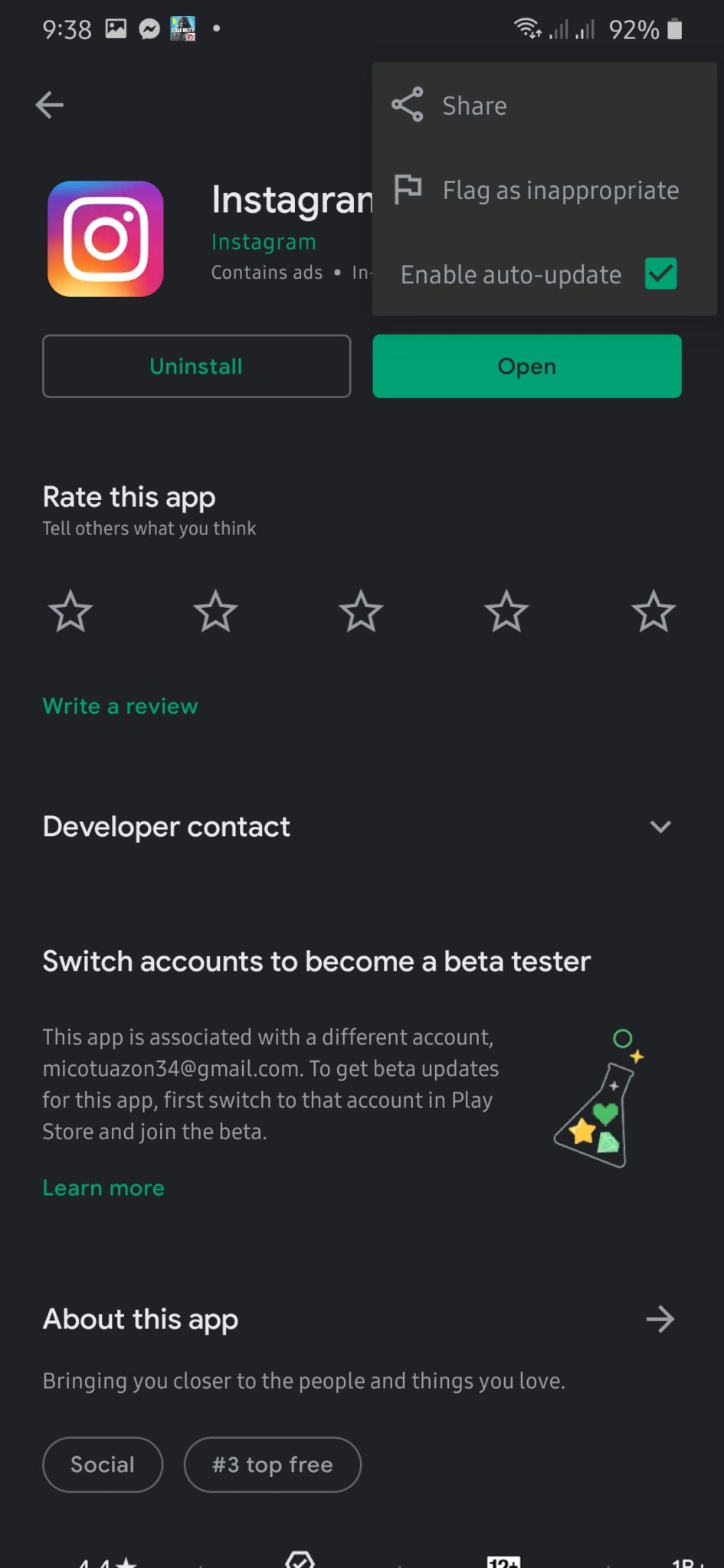Open the Instagram developer link
The image size is (724, 1568).
(x=264, y=242)
